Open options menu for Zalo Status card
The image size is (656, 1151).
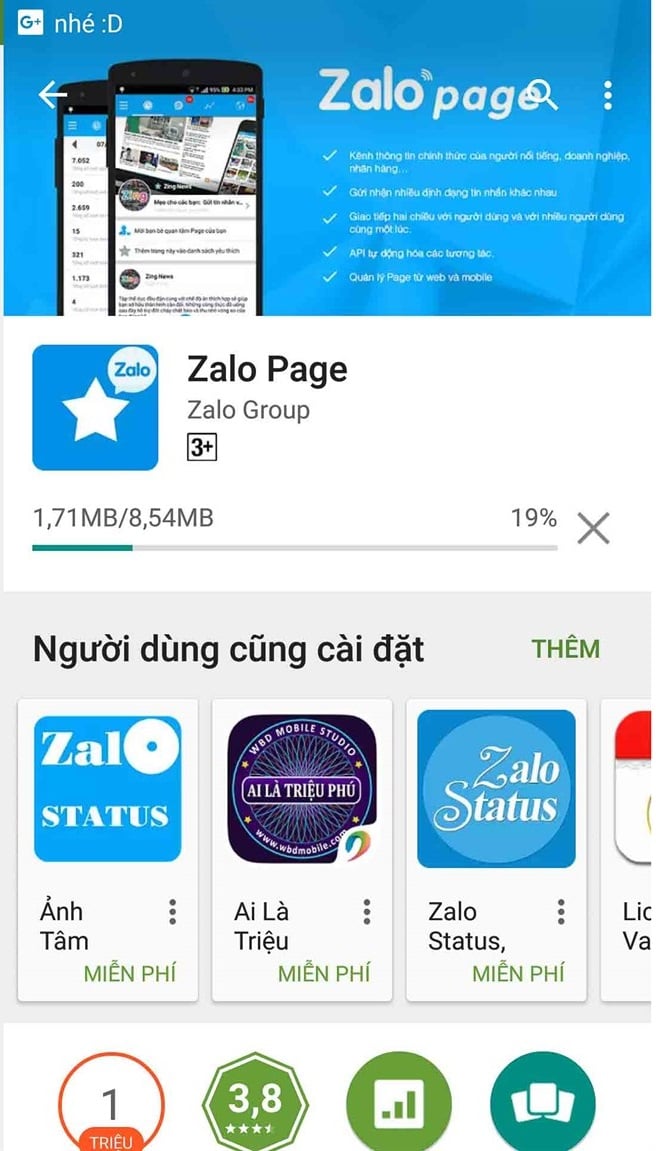coord(561,911)
